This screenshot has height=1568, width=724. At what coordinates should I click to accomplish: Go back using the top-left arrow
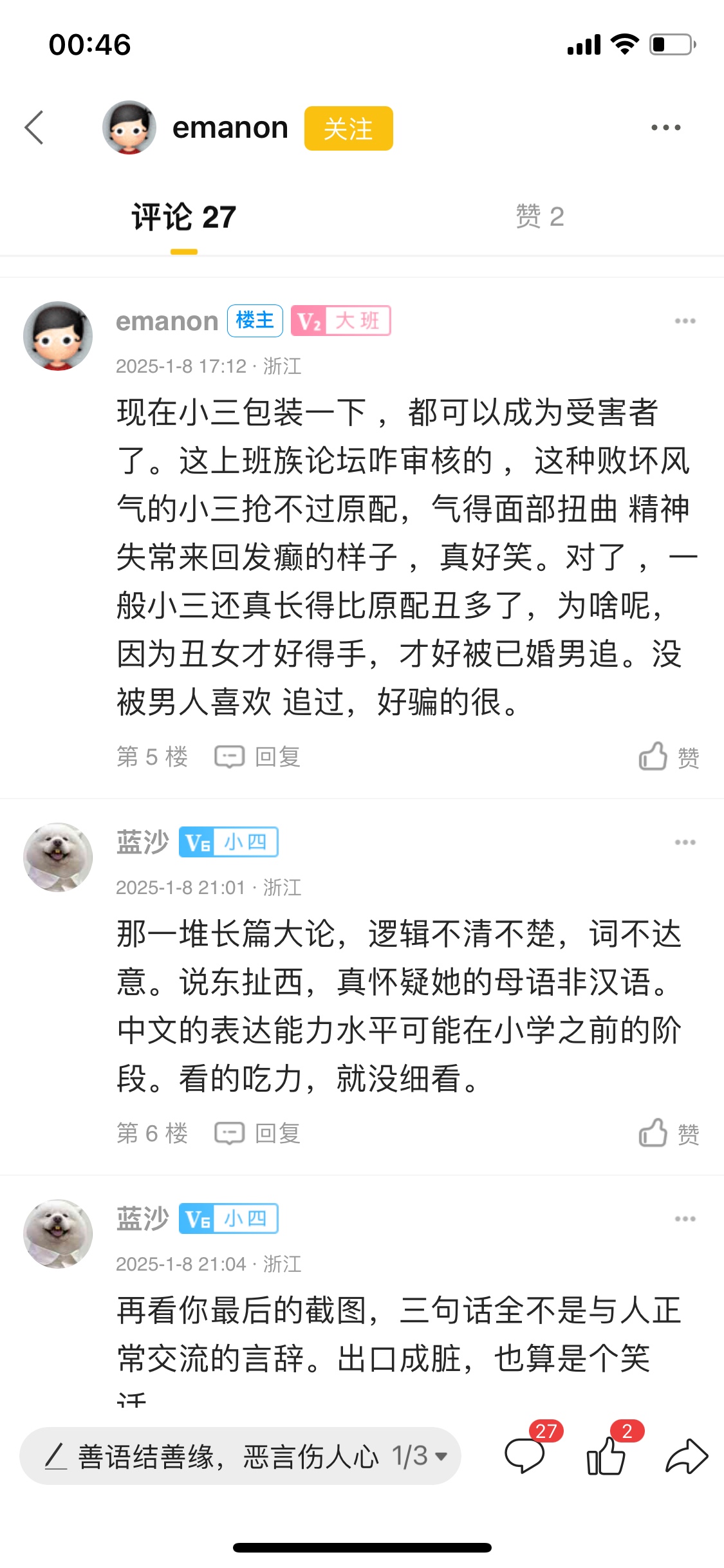pos(35,127)
